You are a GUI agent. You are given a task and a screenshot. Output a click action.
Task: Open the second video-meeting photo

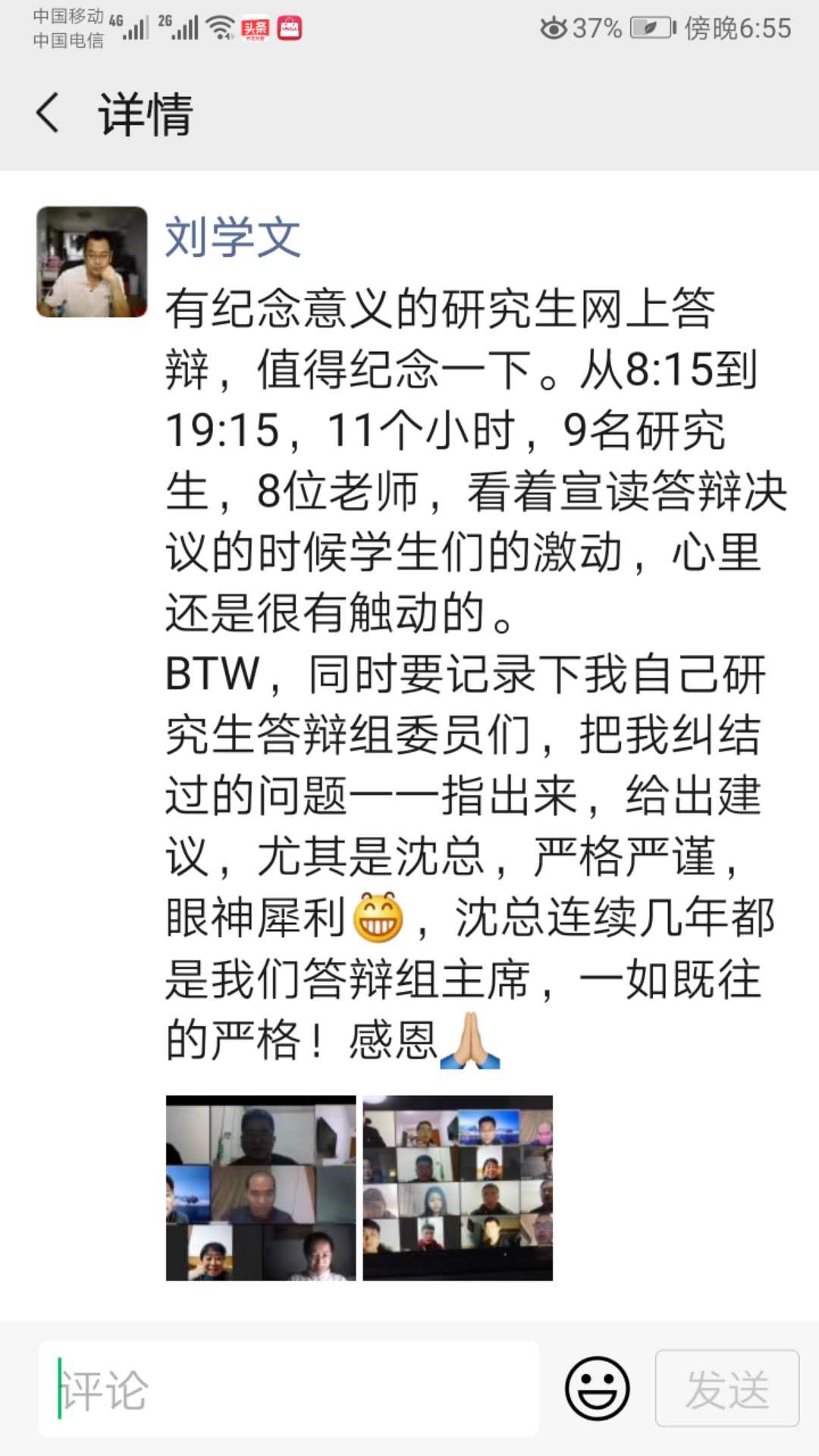point(457,1188)
